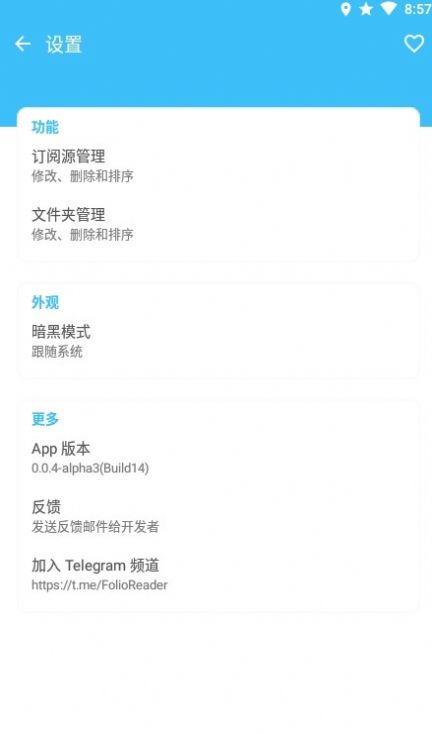Viewport: 432px width, 734px height.
Task: Join the Telegram 频道
Action: tap(218, 574)
